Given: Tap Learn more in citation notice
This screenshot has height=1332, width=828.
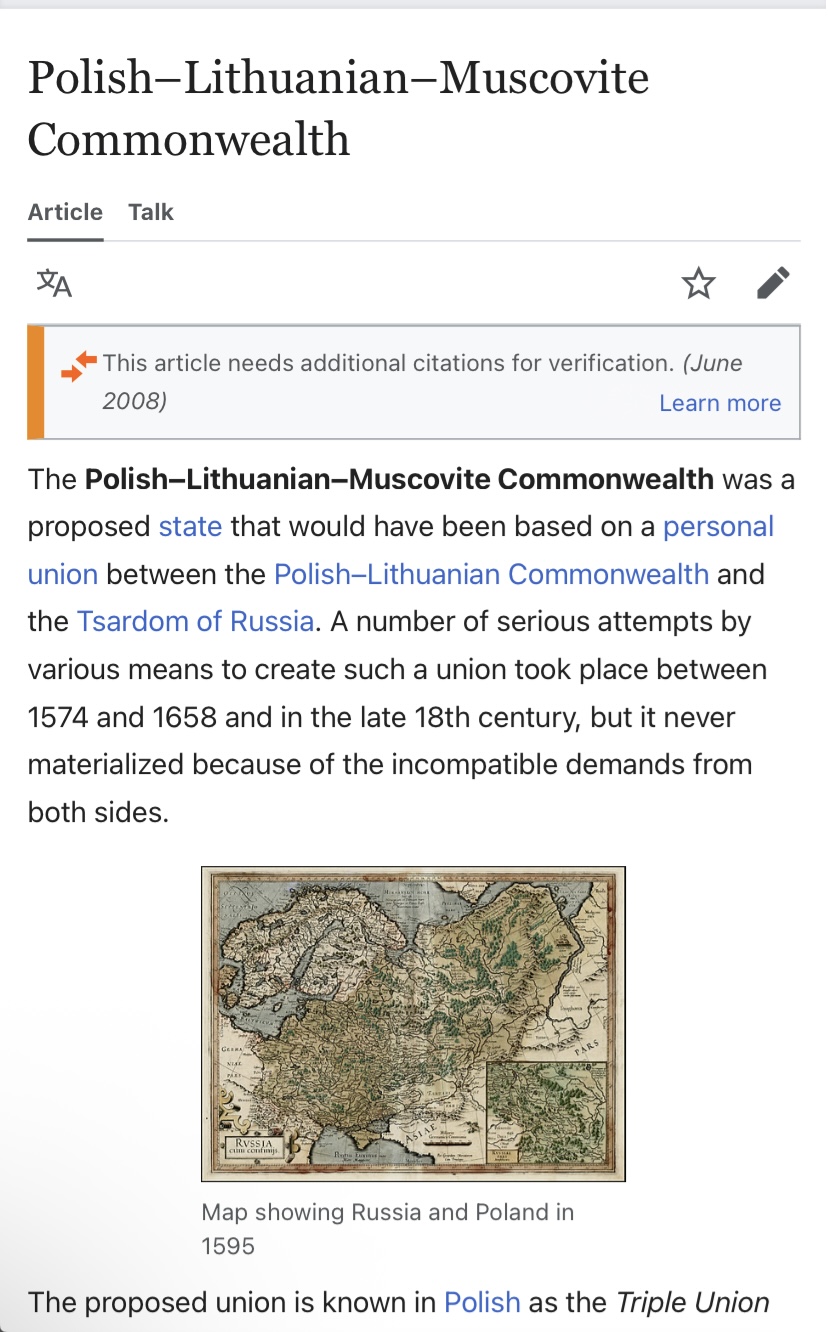Looking at the screenshot, I should (720, 403).
